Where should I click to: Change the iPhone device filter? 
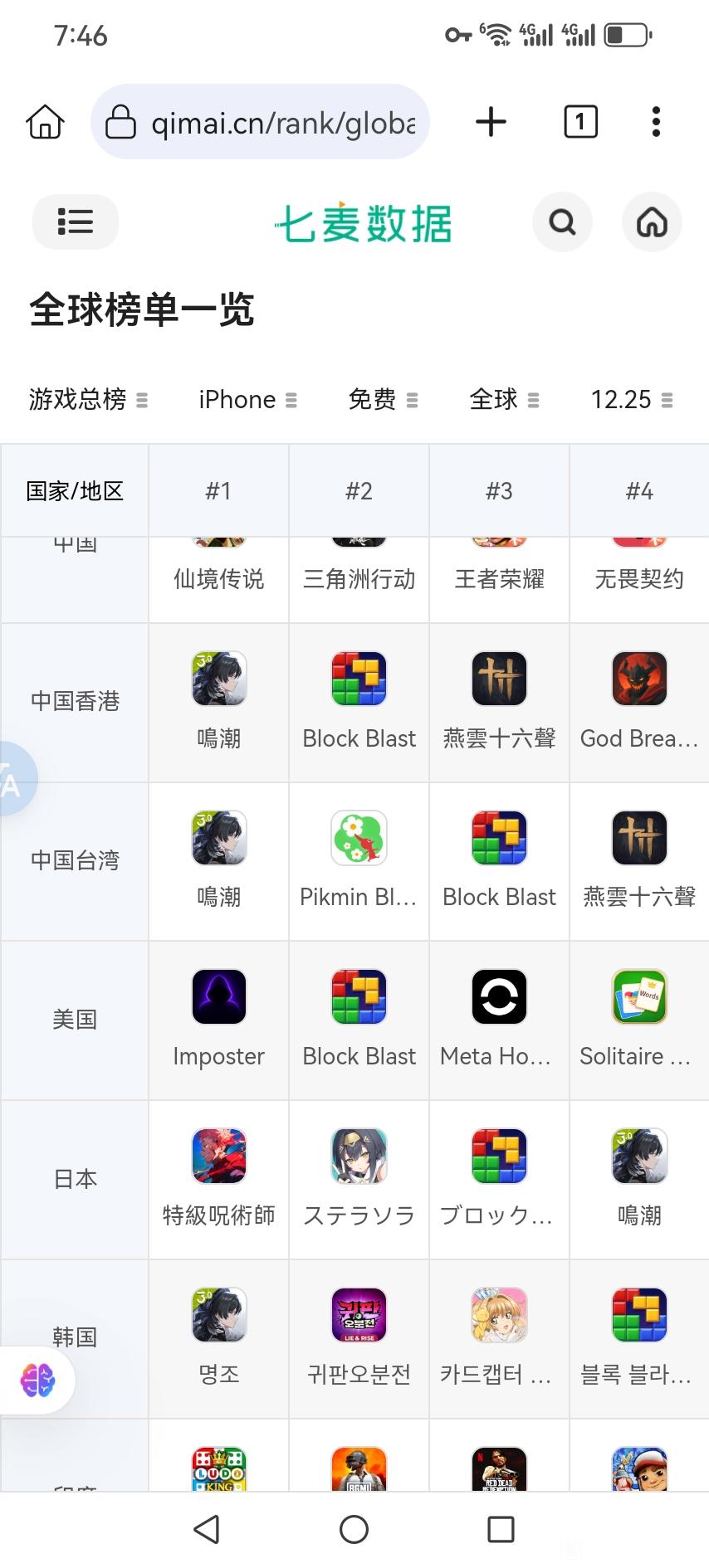click(x=247, y=400)
